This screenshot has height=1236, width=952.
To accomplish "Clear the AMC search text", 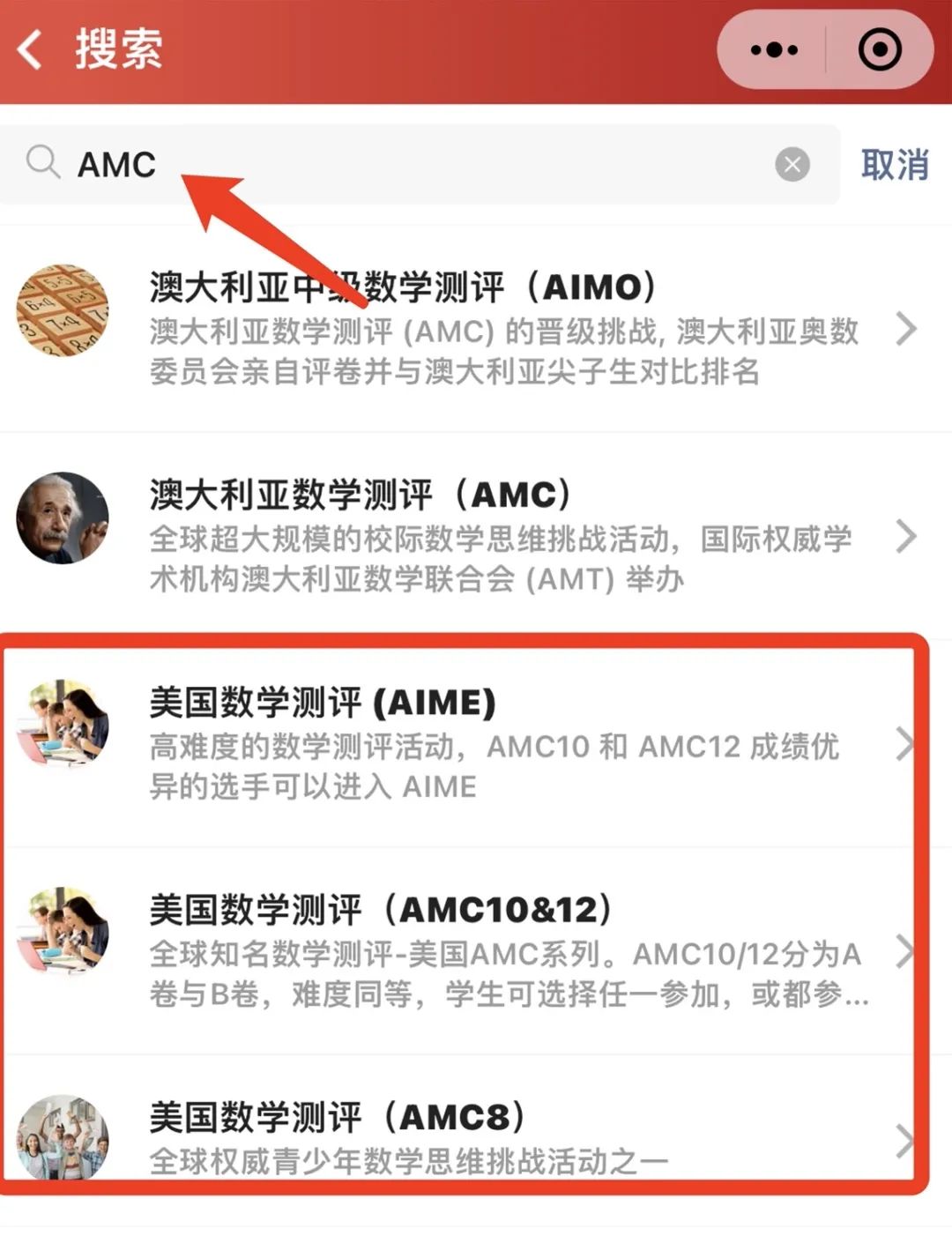I will click(x=792, y=165).
